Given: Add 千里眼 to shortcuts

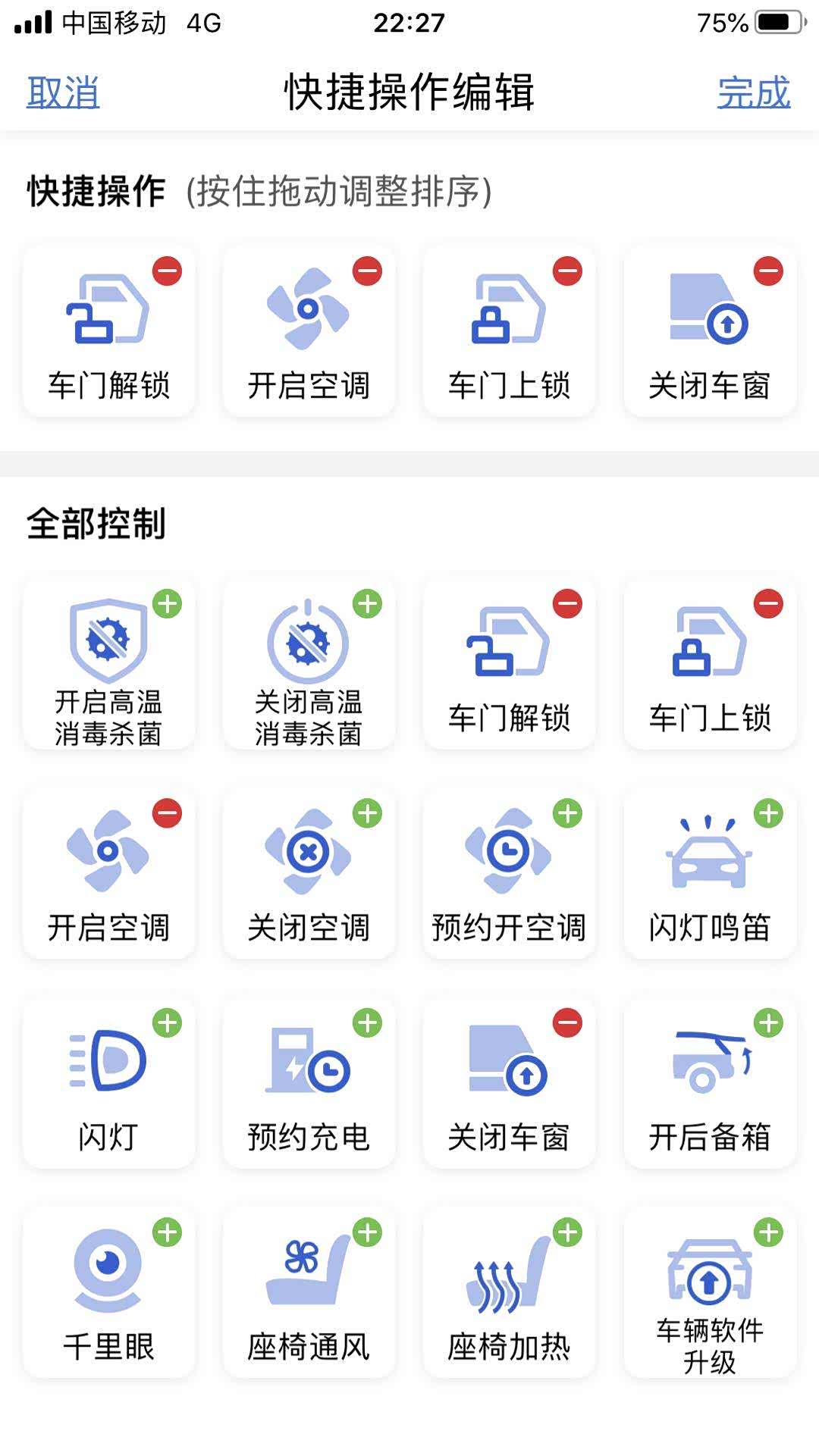Looking at the screenshot, I should coord(168,1232).
